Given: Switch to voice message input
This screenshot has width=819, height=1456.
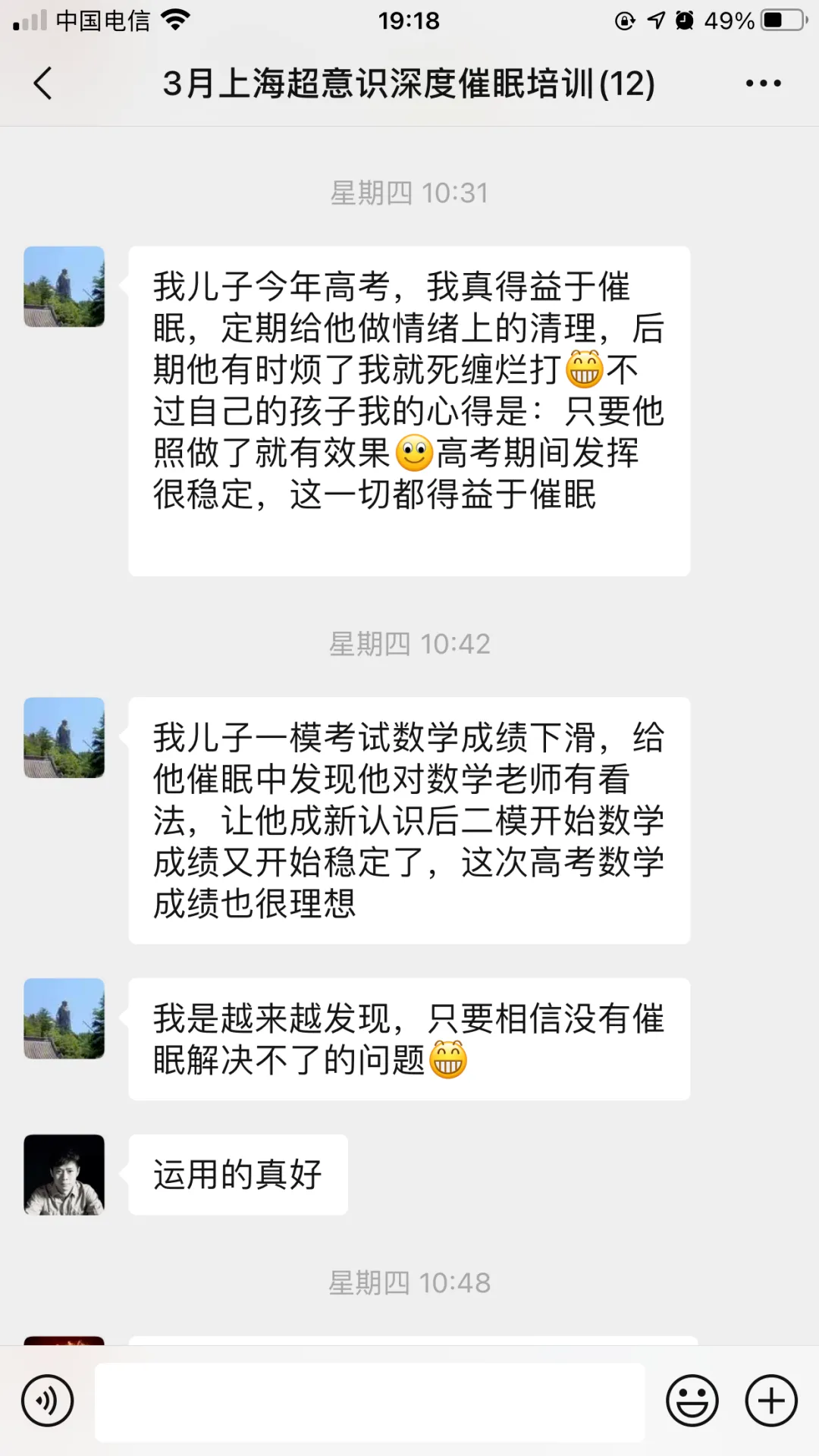Looking at the screenshot, I should point(48,1401).
